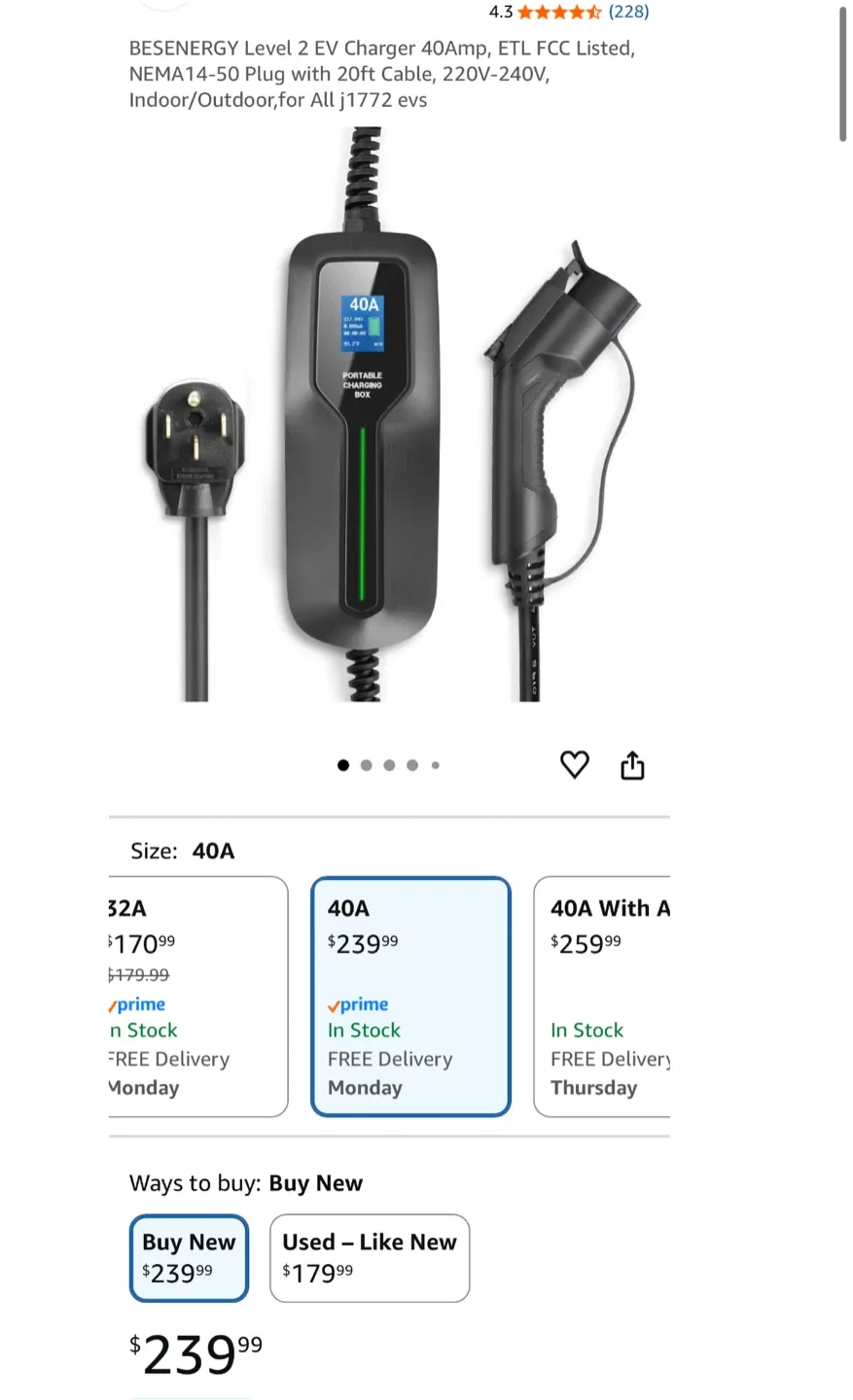The image size is (853, 1400).
Task: Open the share options icon
Action: click(632, 765)
